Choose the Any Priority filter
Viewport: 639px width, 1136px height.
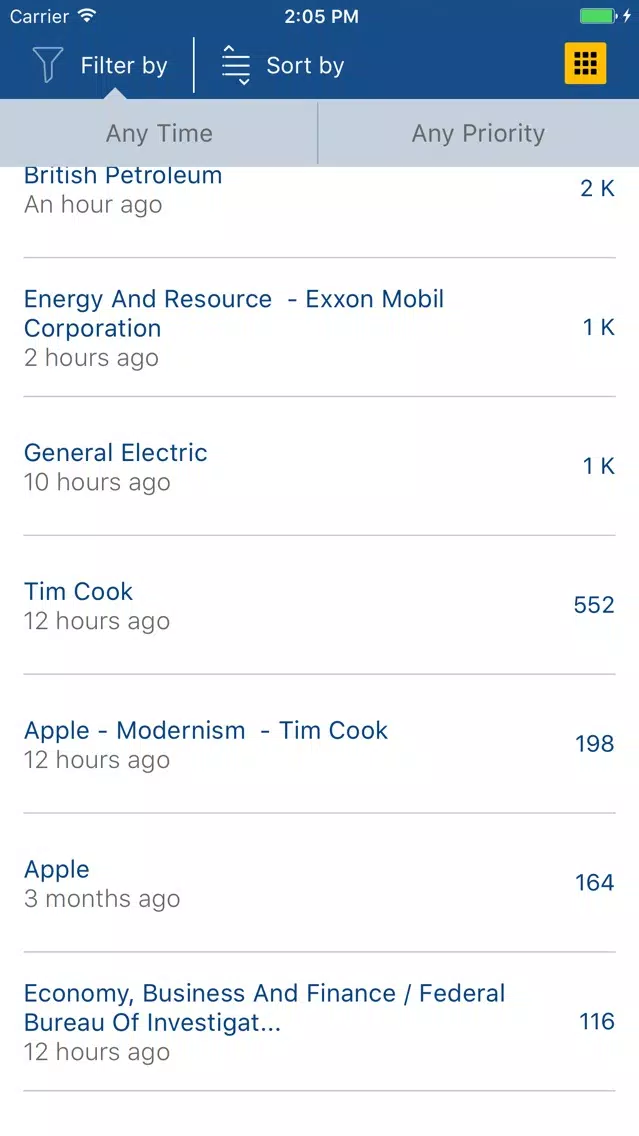tap(478, 133)
